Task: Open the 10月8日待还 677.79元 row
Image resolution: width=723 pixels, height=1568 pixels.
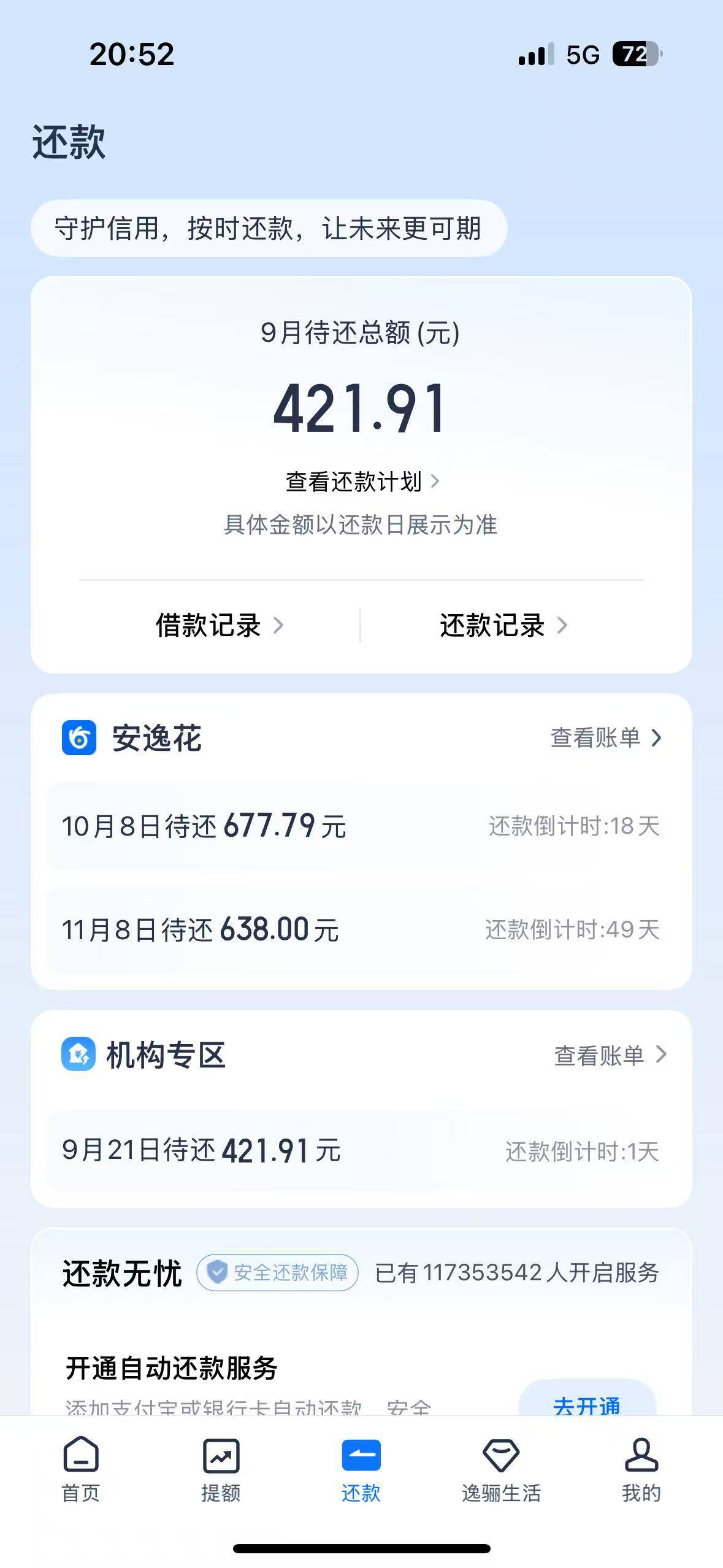Action: pos(361,826)
